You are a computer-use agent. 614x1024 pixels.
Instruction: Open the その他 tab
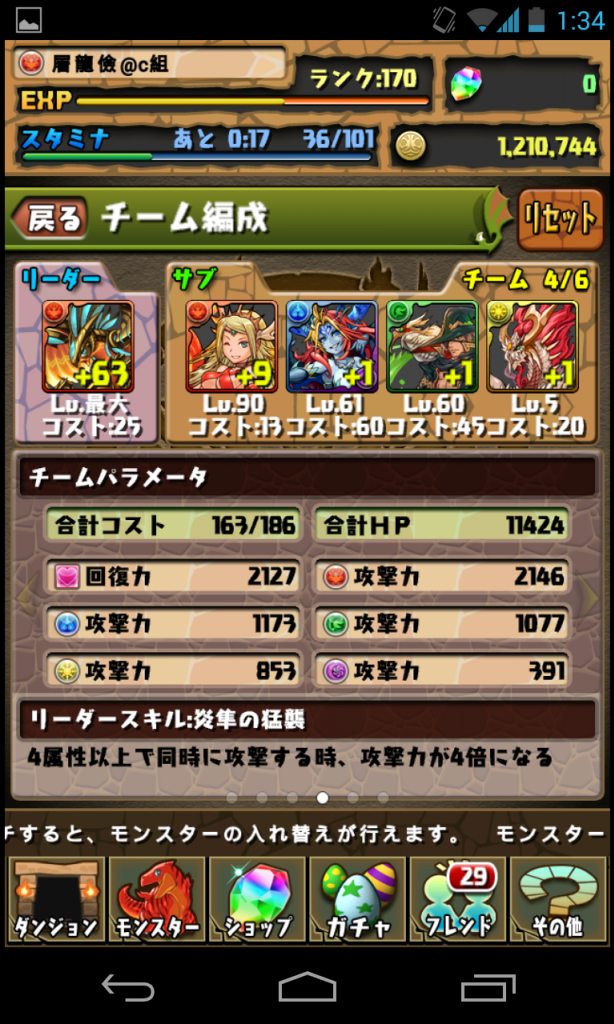click(557, 899)
